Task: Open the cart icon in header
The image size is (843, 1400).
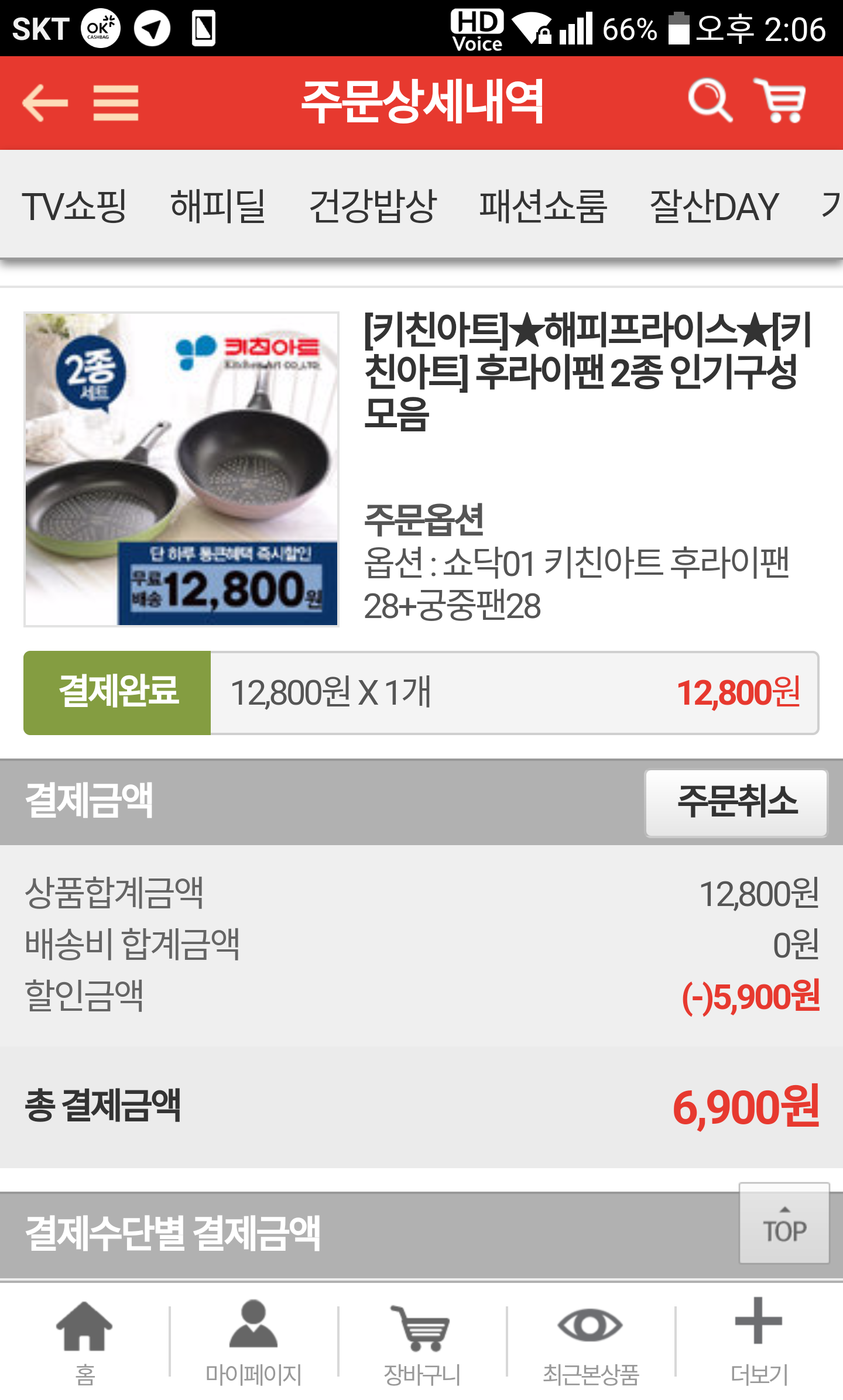Action: 781,101
